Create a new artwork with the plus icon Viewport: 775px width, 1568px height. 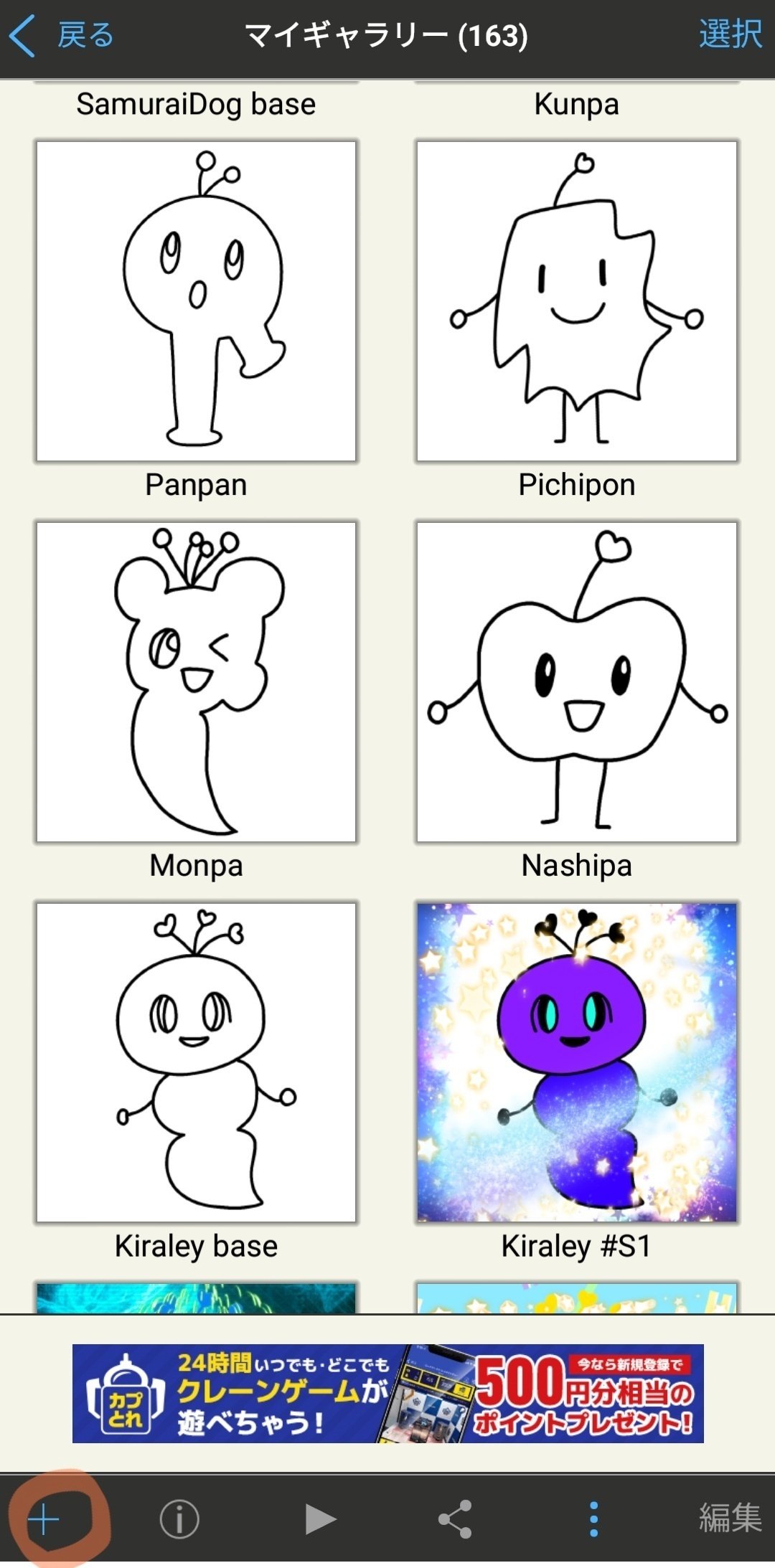[44, 1519]
